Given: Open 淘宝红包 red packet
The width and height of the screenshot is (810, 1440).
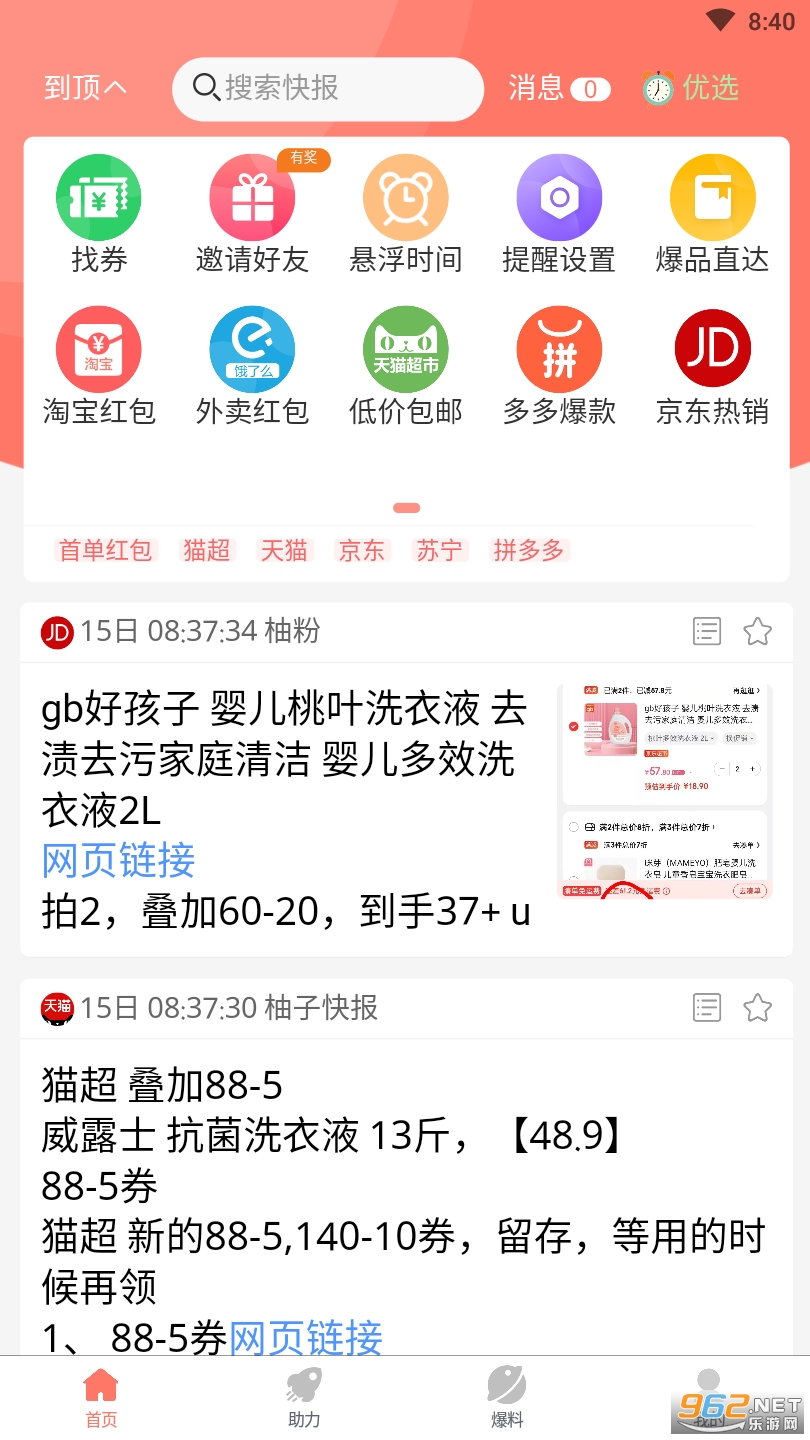Looking at the screenshot, I should pos(98,366).
